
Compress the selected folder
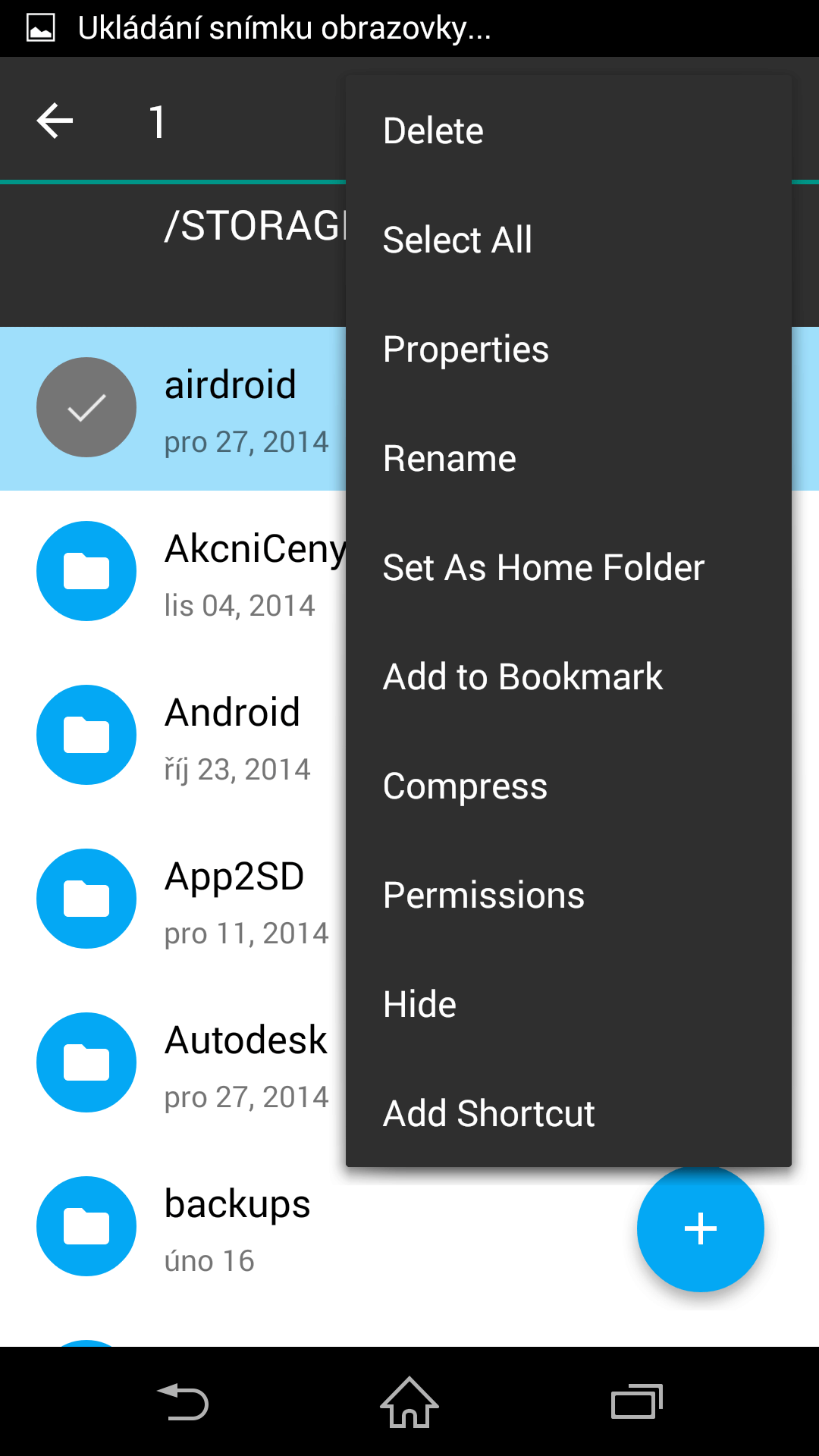[x=569, y=786]
